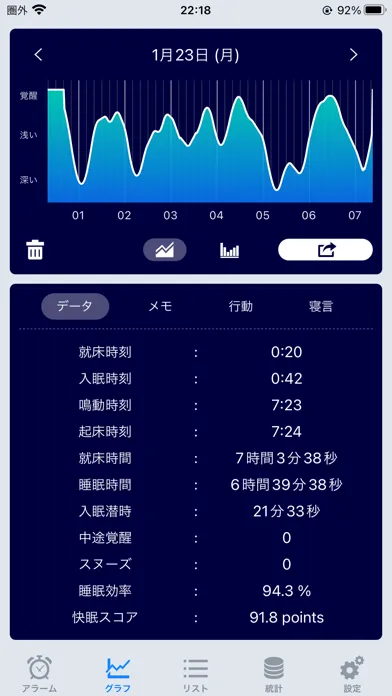
Task: Select the グラフ tab in bottom bar
Action: pos(118,675)
